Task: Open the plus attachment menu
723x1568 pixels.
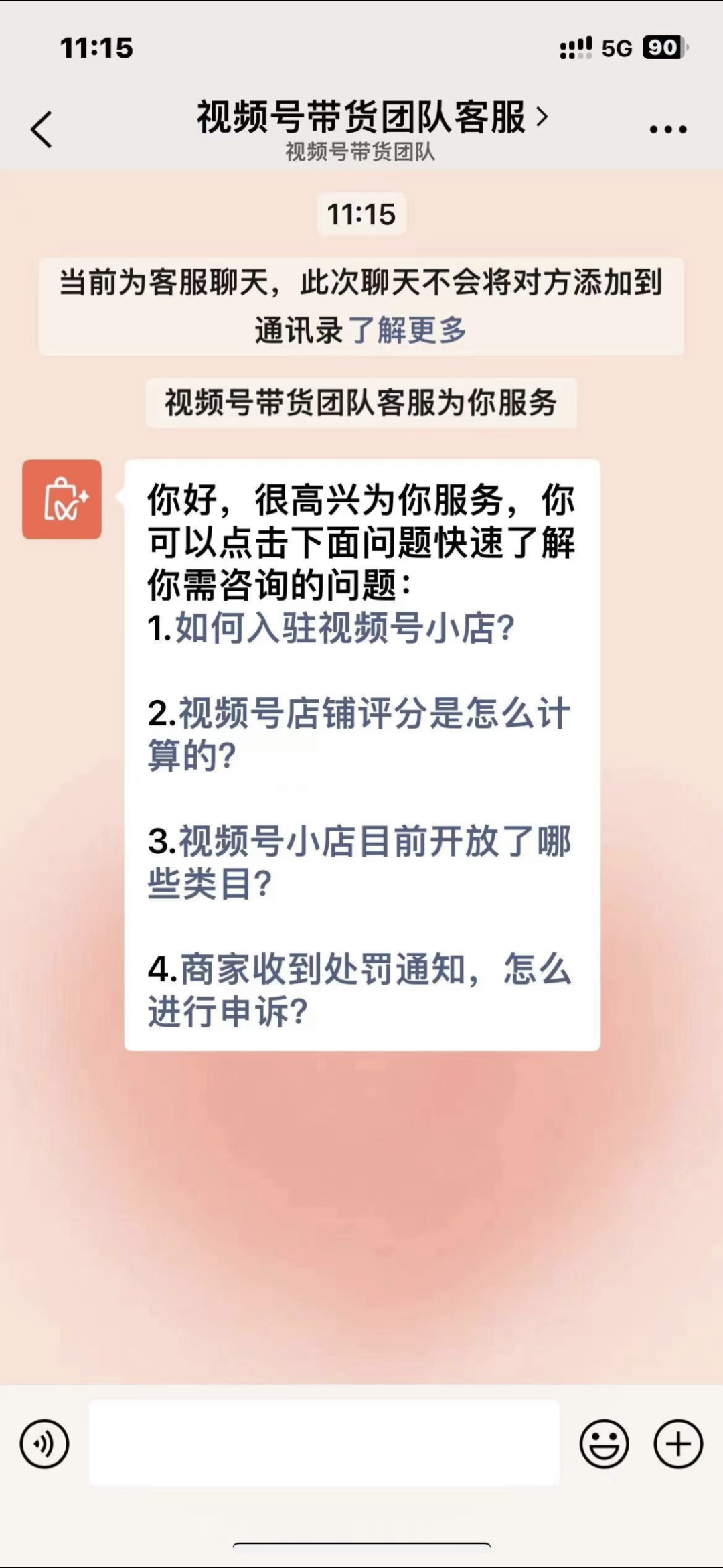Action: click(x=678, y=1443)
